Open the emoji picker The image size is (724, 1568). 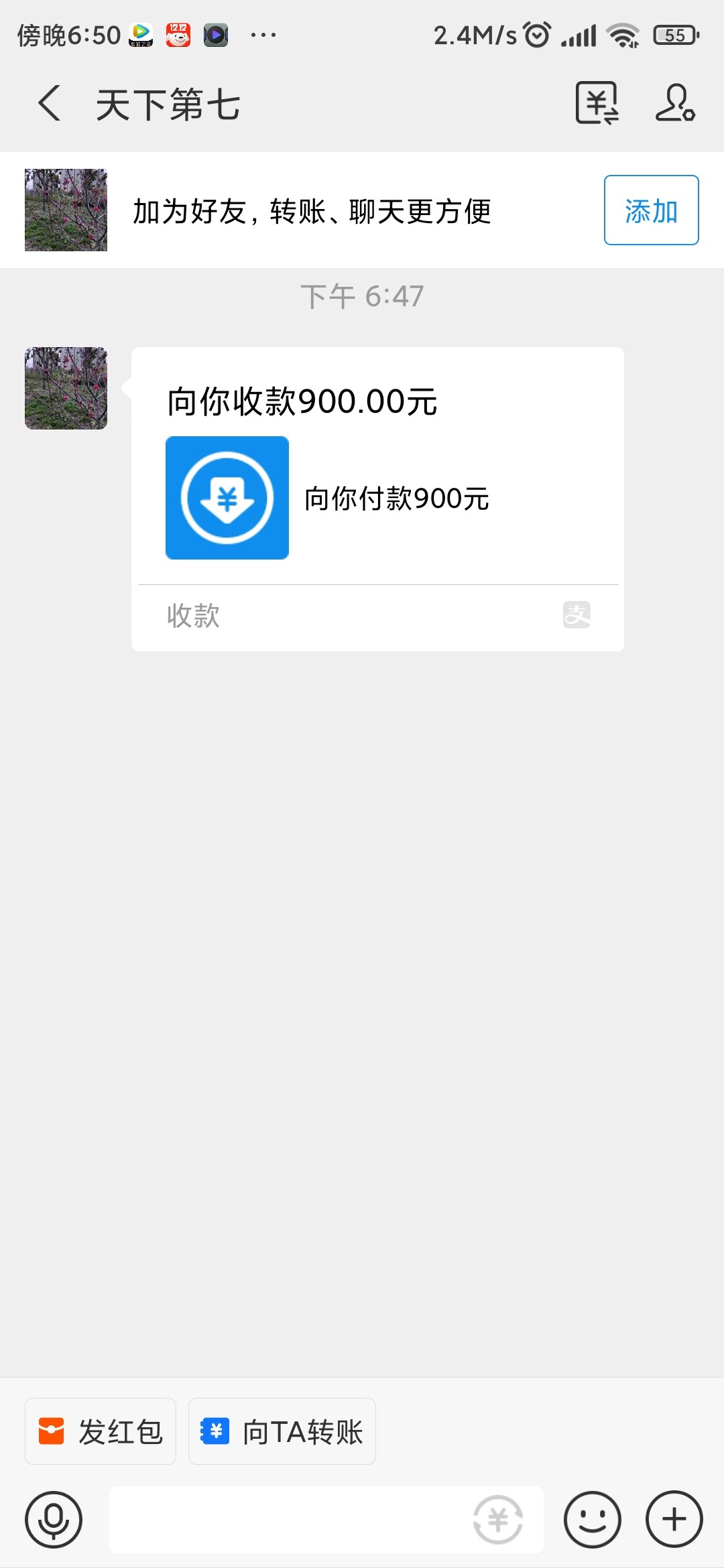[592, 1519]
